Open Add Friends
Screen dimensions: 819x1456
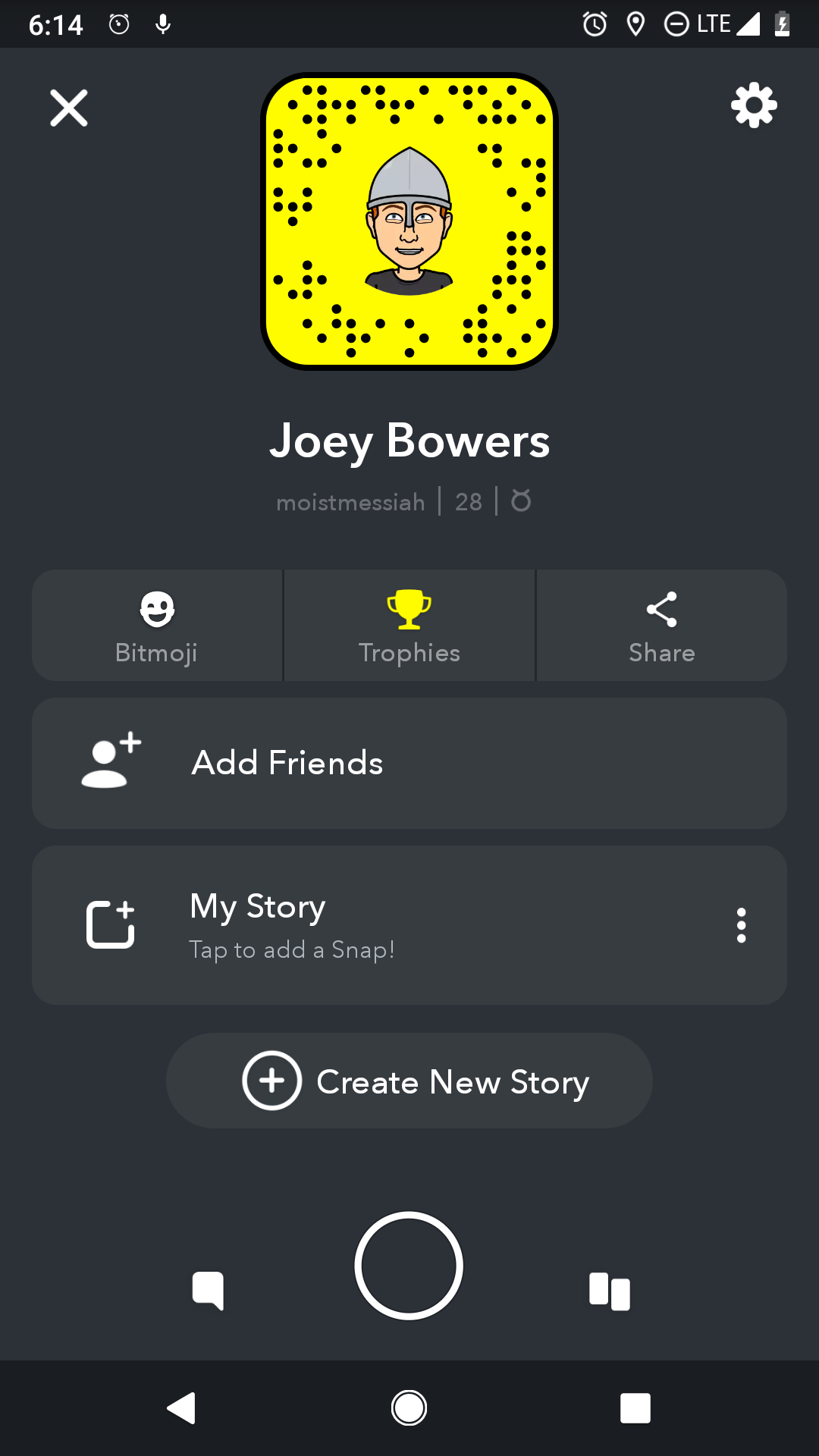409,763
